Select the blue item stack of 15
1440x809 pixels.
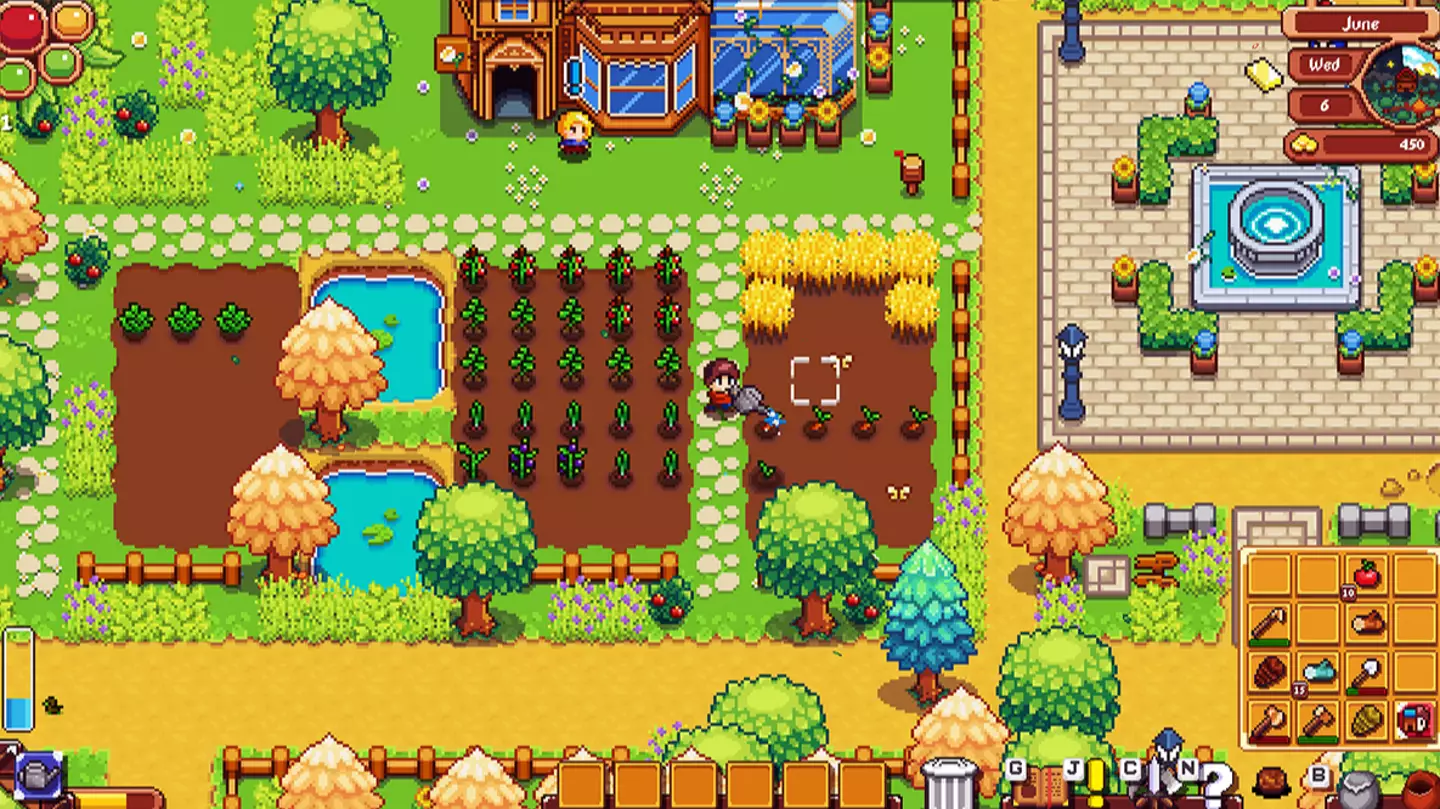1318,672
